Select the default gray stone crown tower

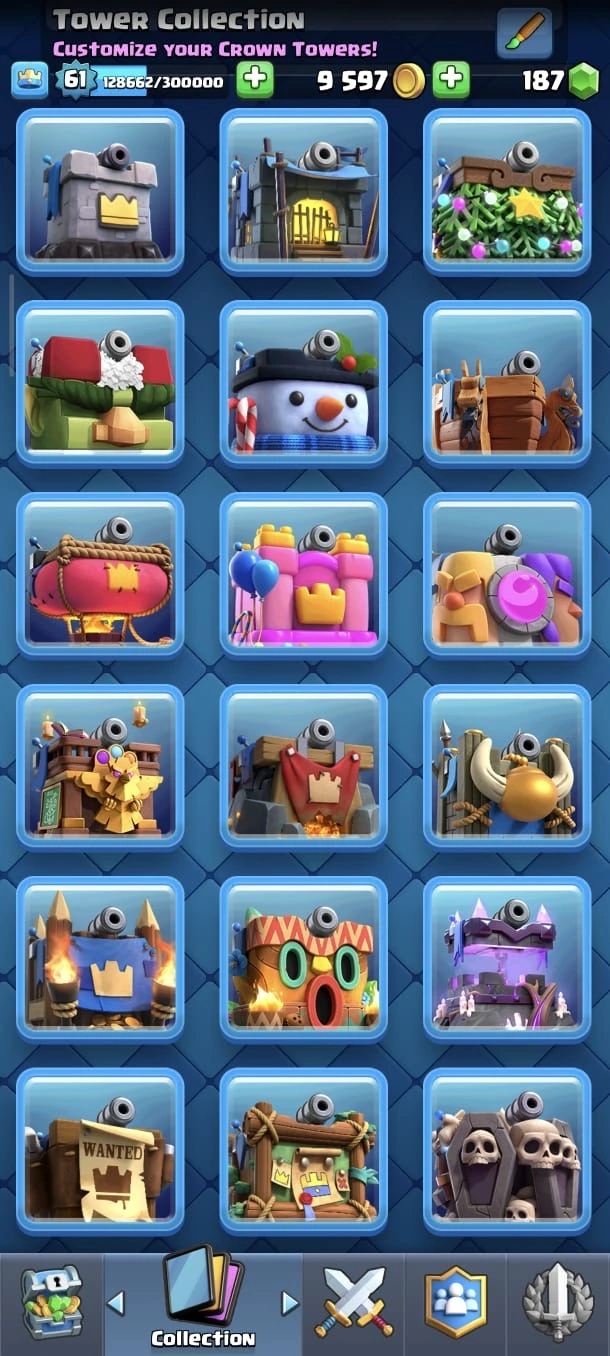coord(100,191)
